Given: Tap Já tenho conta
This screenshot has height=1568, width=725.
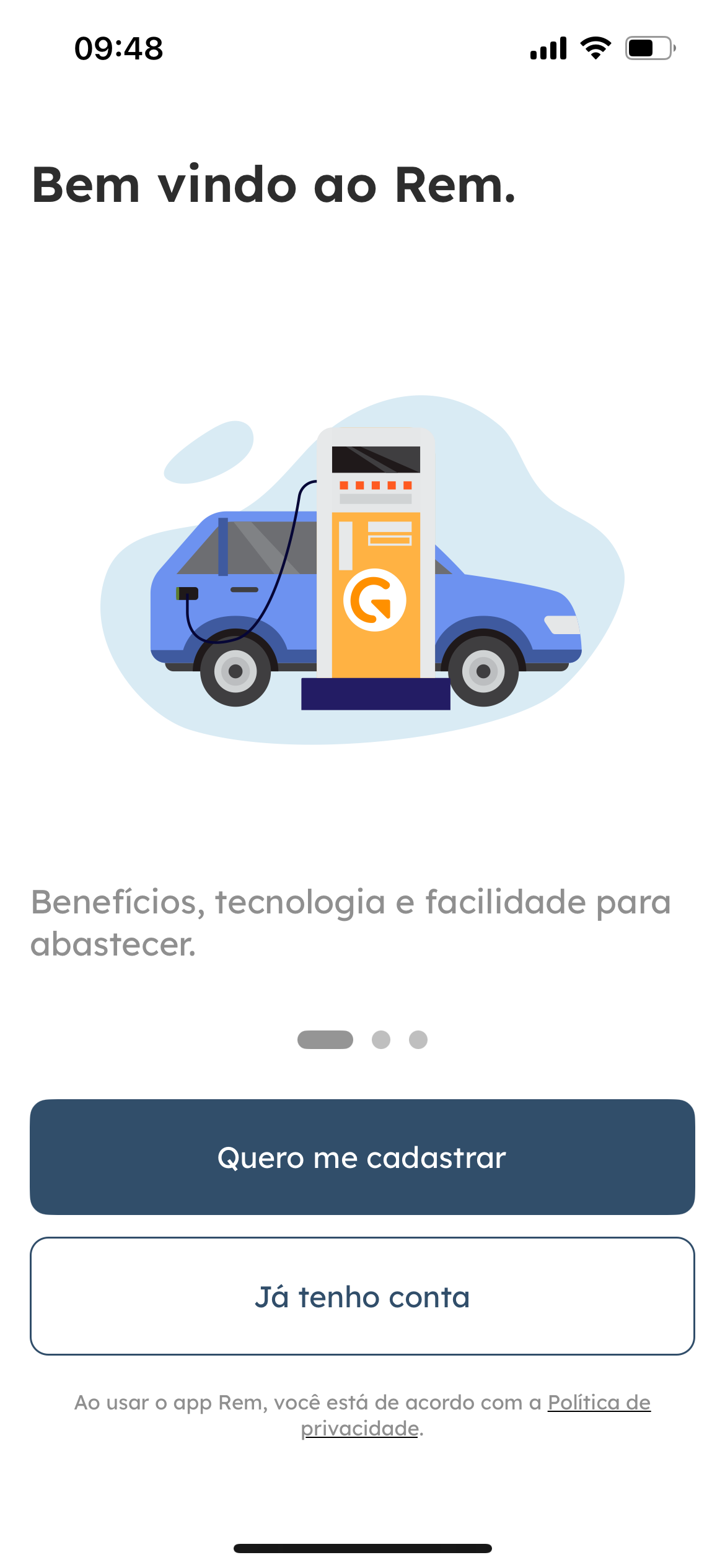Looking at the screenshot, I should click(x=362, y=1296).
